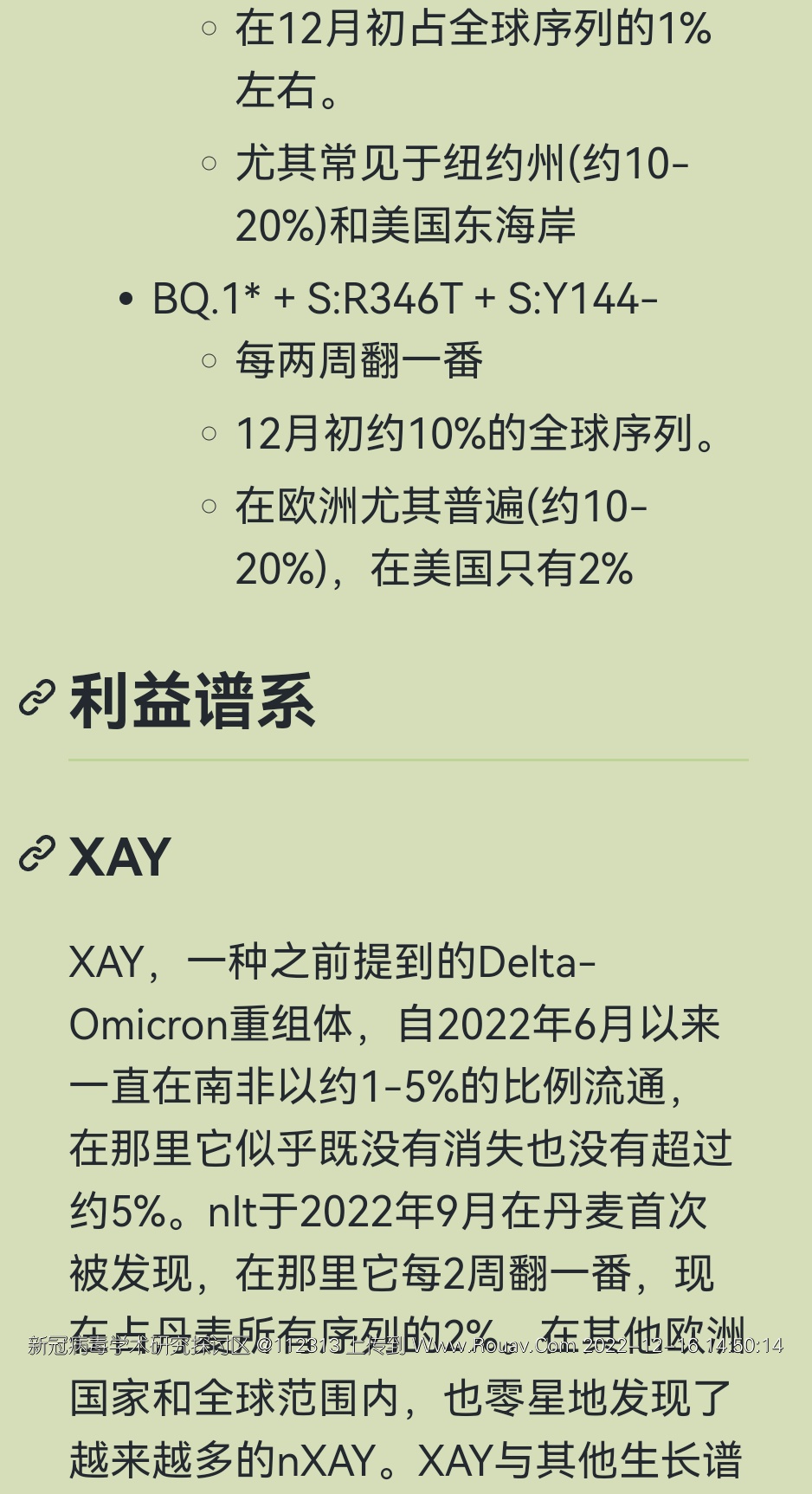Image resolution: width=812 pixels, height=1494 pixels.
Task: Open the anchor link beside 利益谱系 heading
Action: tap(37, 699)
